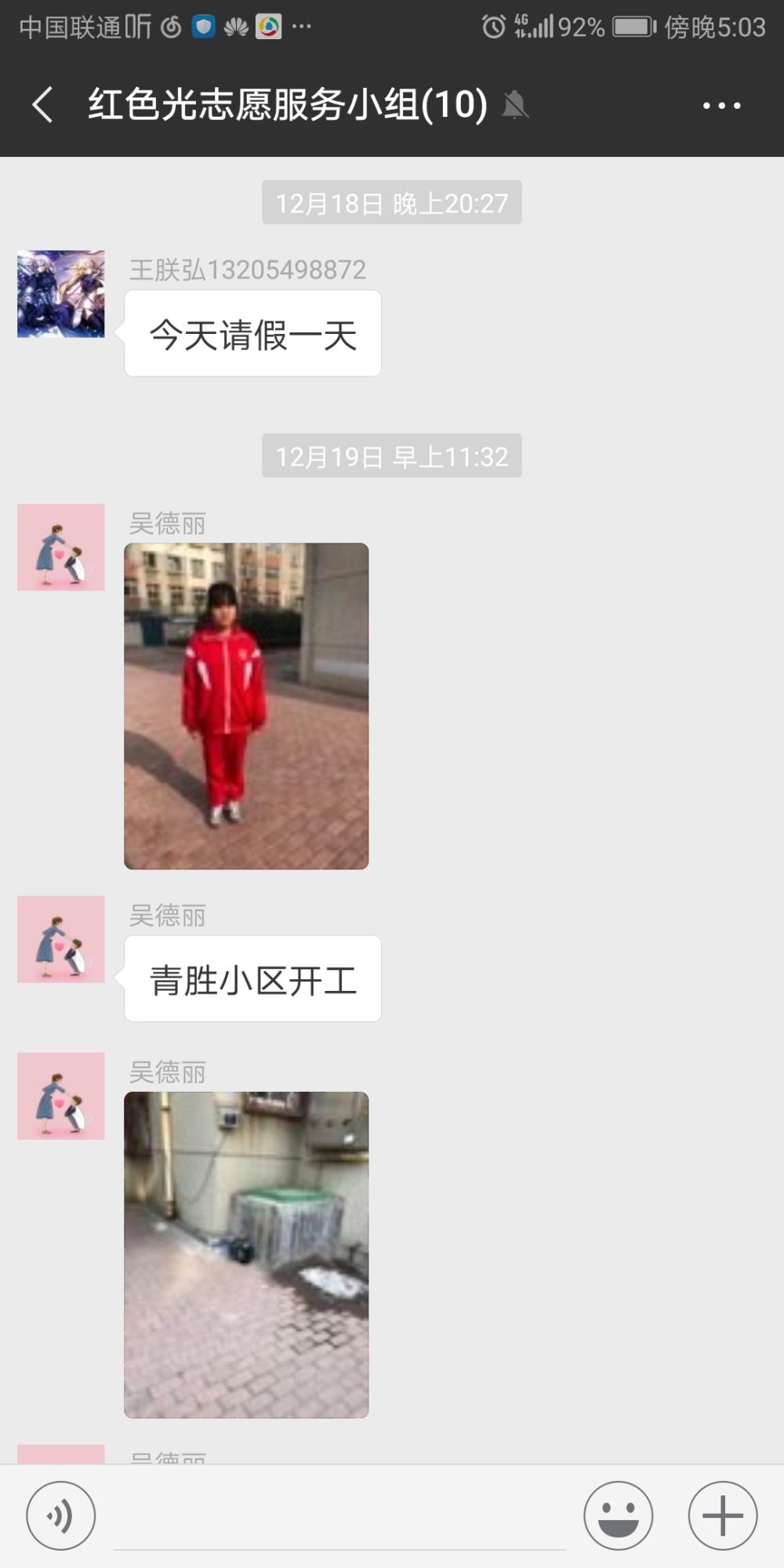Image resolution: width=784 pixels, height=1568 pixels.
Task: Open 吴德丽's avatar beside 青胜小区开工
Action: (x=61, y=939)
